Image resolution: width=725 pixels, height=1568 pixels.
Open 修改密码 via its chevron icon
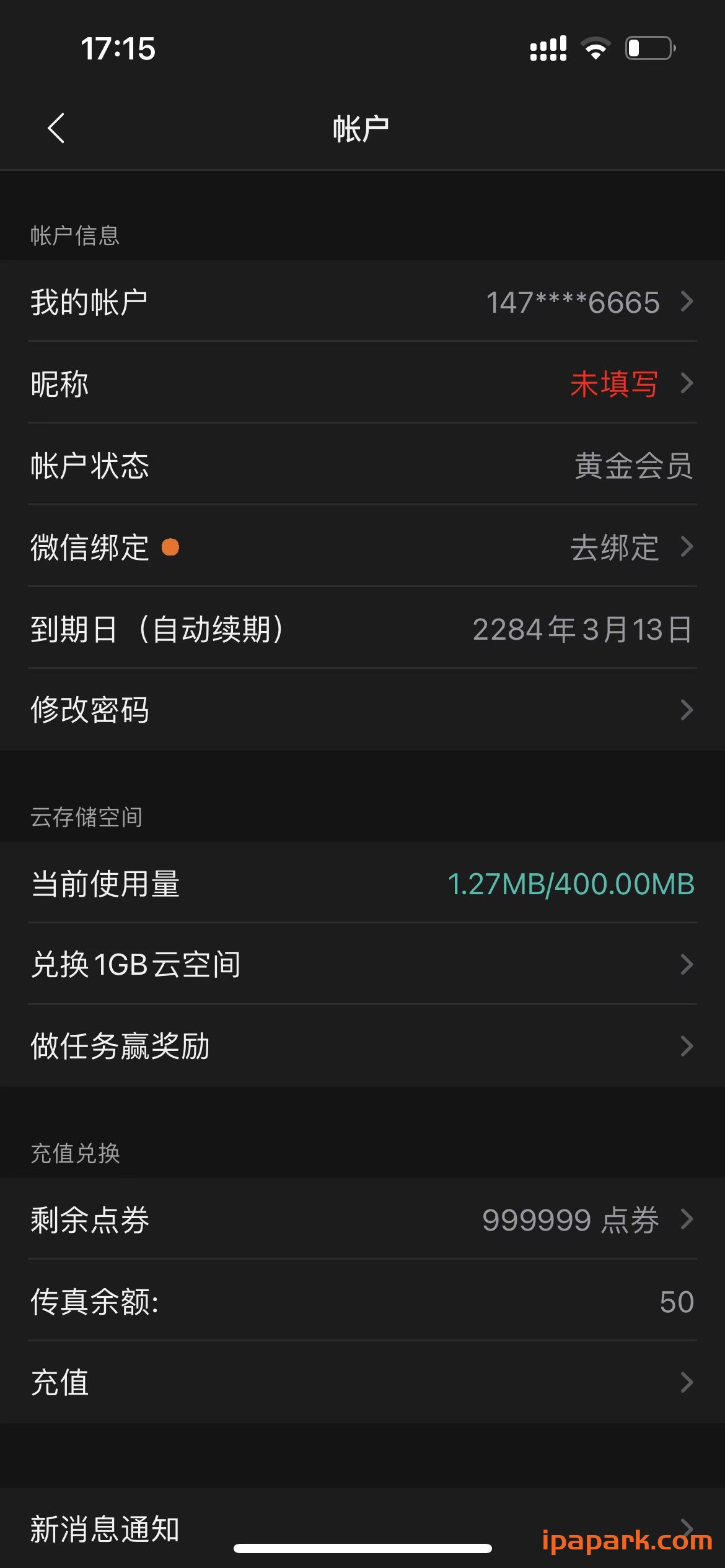pyautogui.click(x=685, y=710)
